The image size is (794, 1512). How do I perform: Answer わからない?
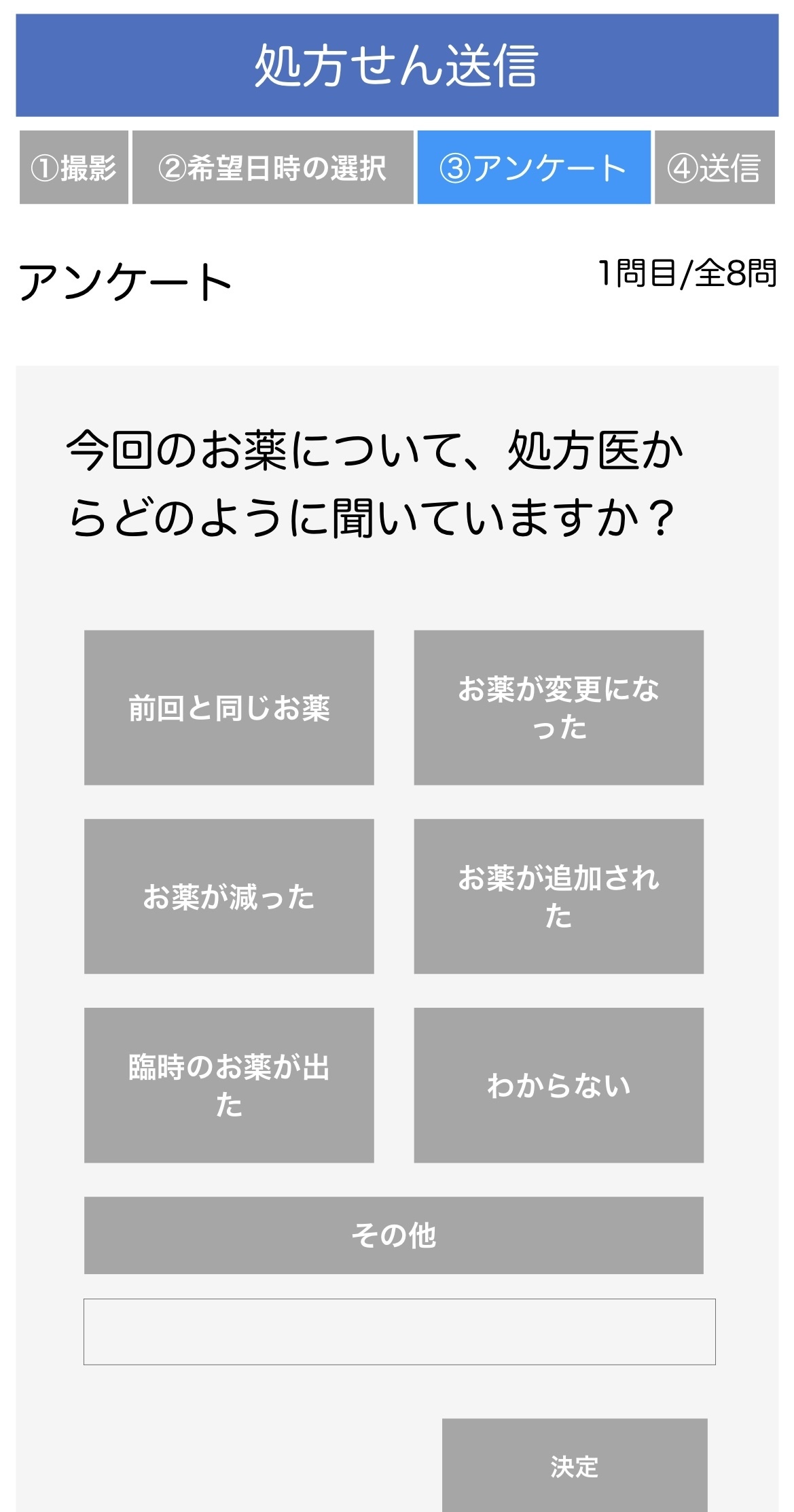point(558,1085)
